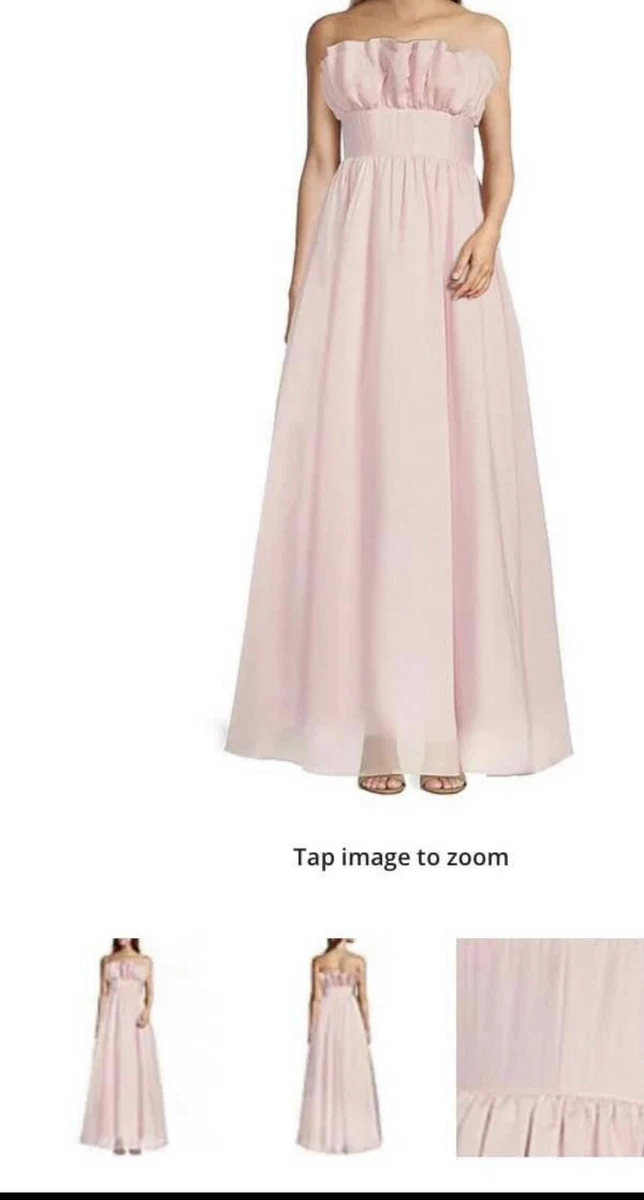Select the back-view dress thumbnail

point(337,1047)
